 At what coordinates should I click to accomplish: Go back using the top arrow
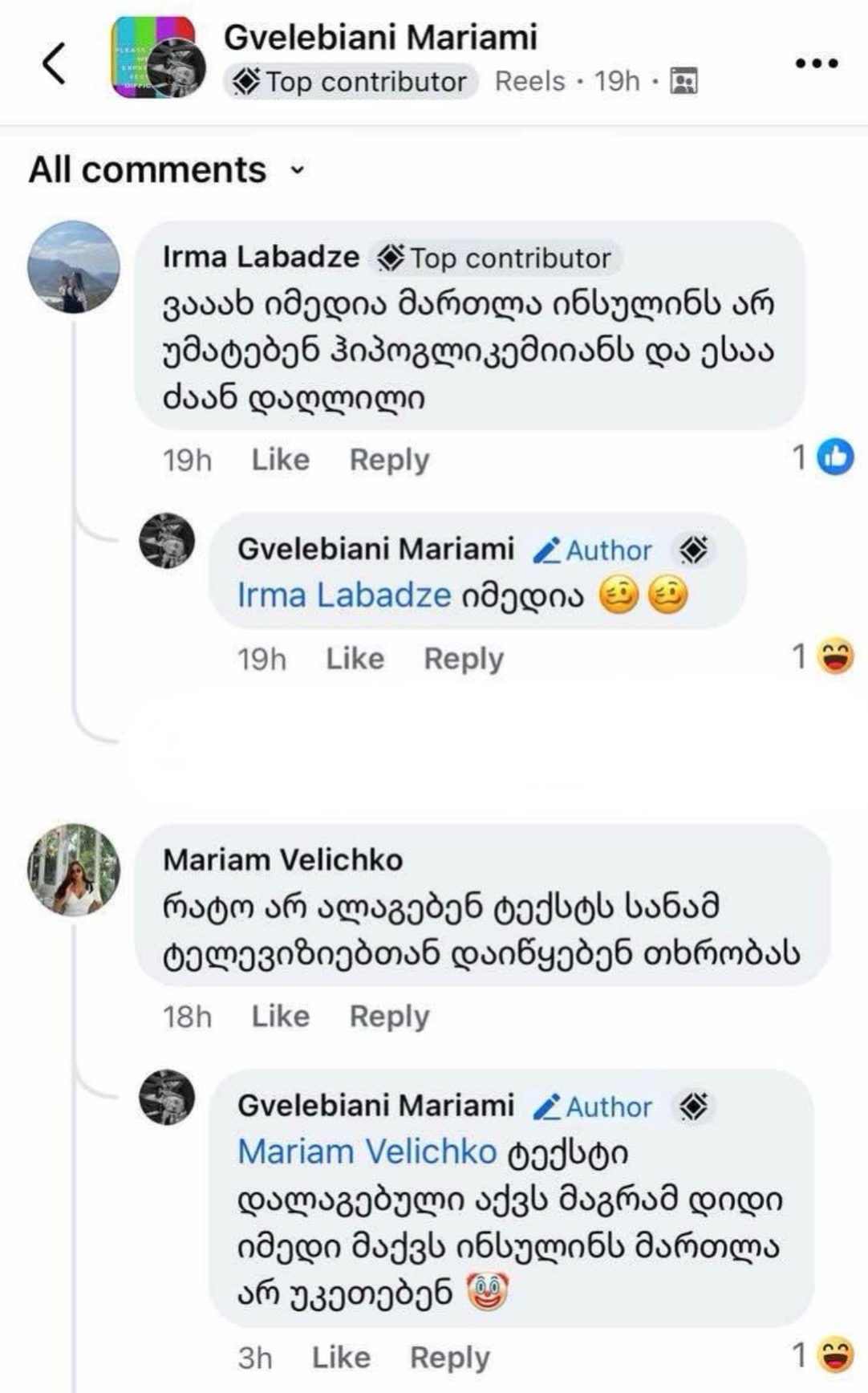click(x=54, y=63)
